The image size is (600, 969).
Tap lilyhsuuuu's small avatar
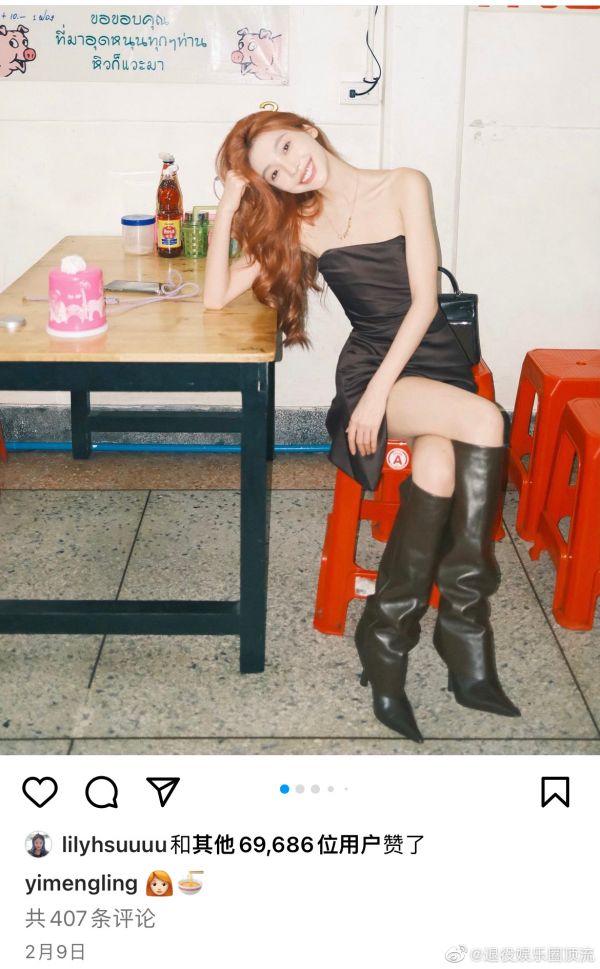coord(38,844)
